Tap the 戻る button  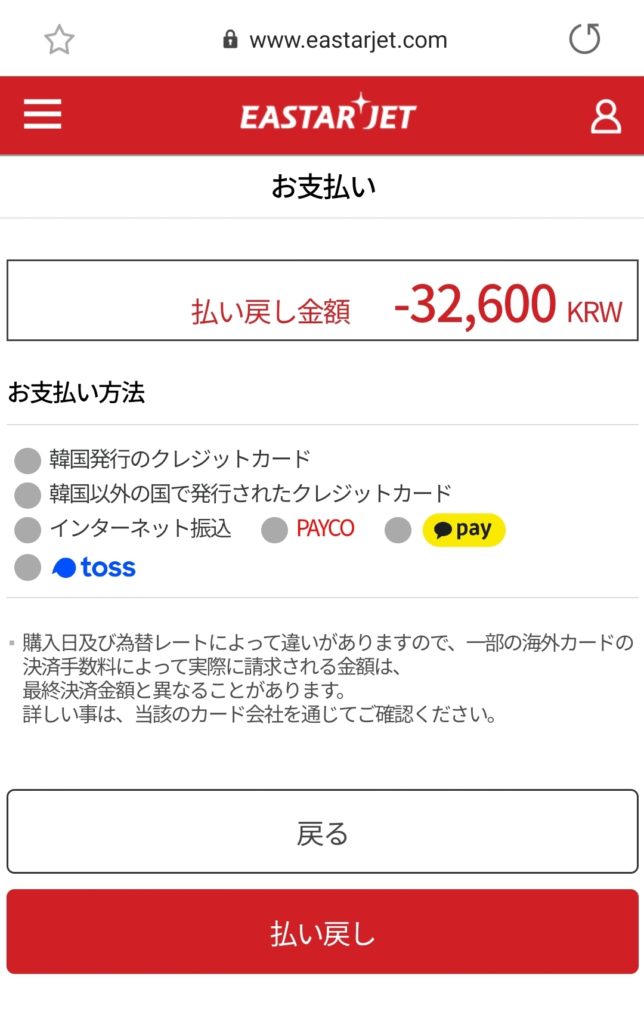click(x=322, y=832)
